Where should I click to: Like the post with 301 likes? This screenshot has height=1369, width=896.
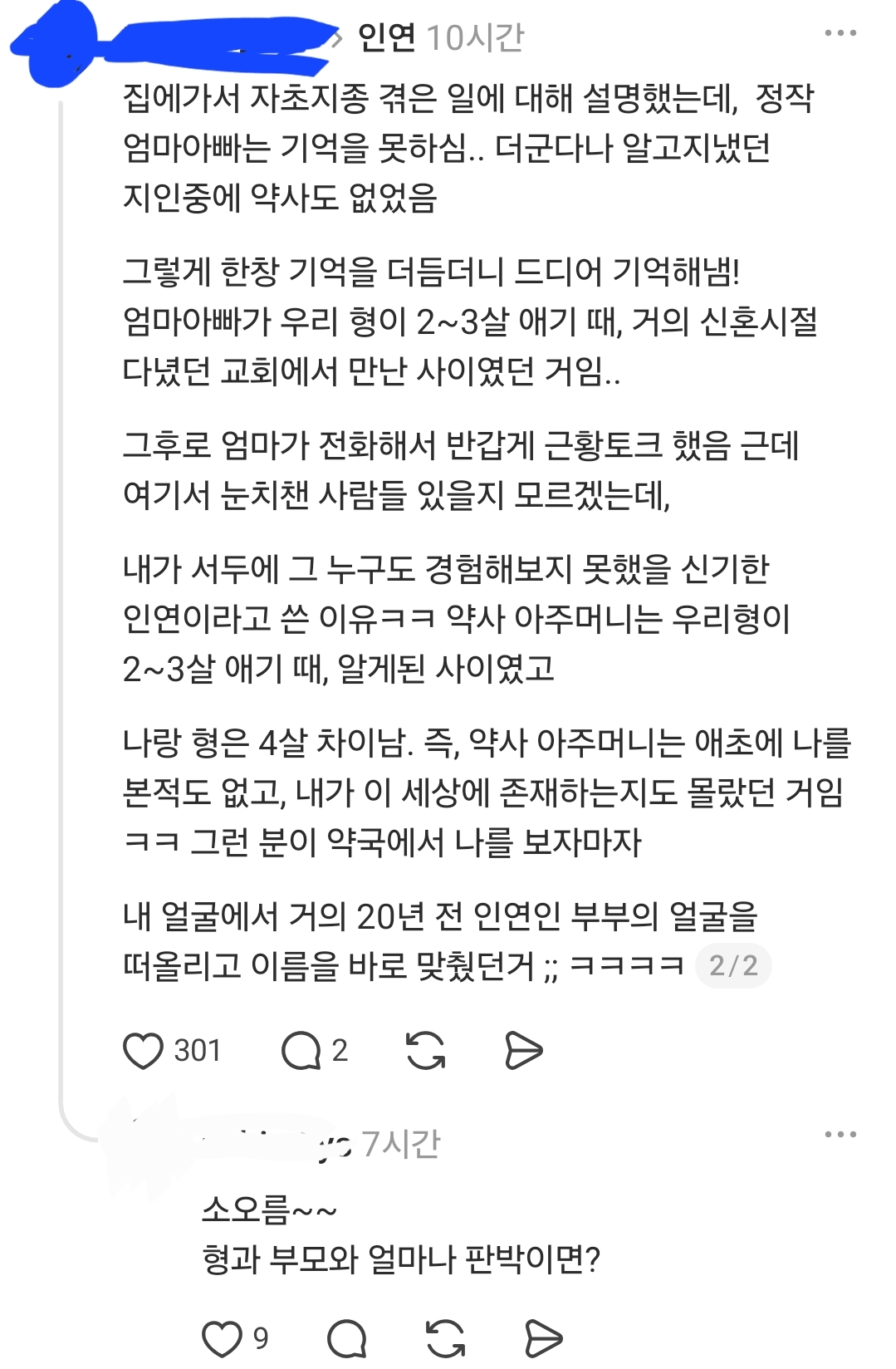click(x=143, y=1051)
